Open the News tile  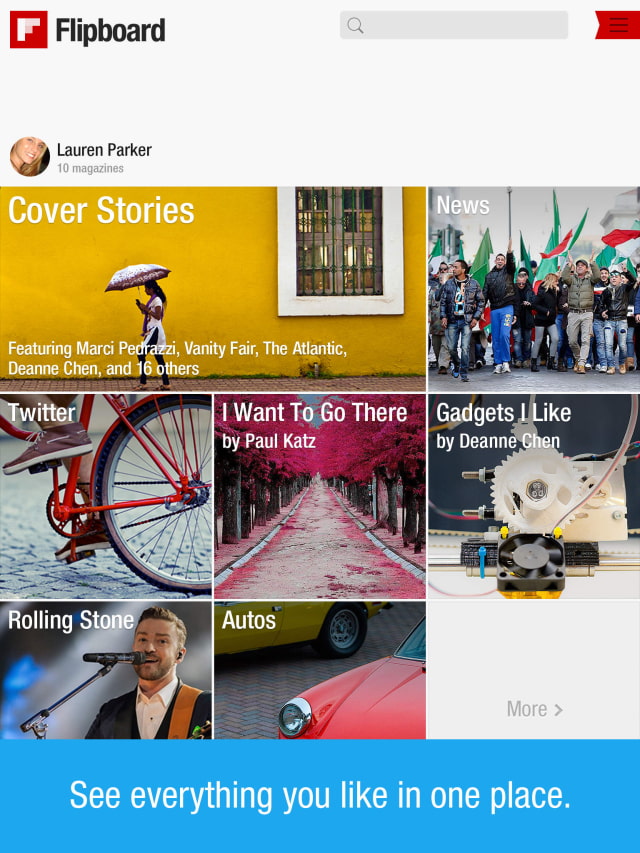coord(534,288)
